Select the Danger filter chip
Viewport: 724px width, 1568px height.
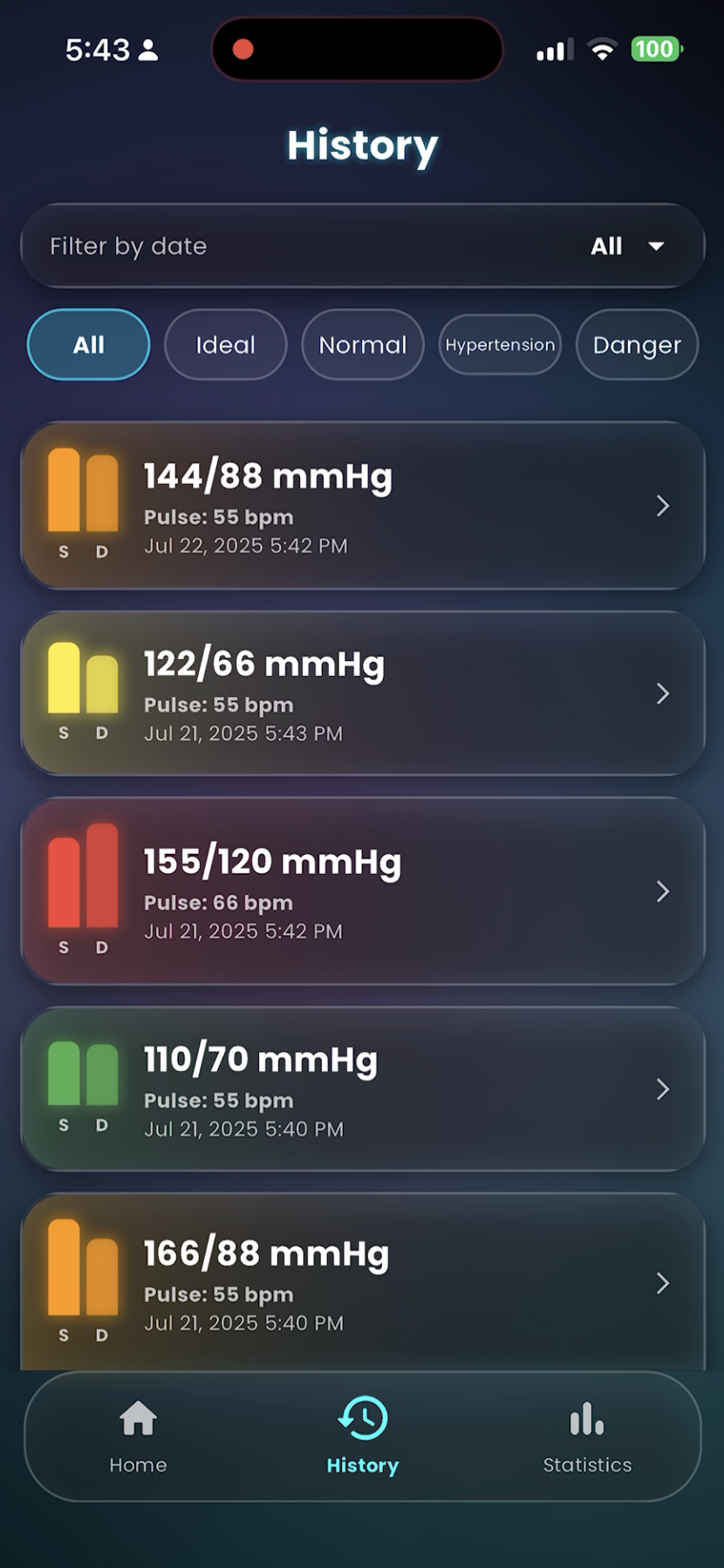pos(637,345)
